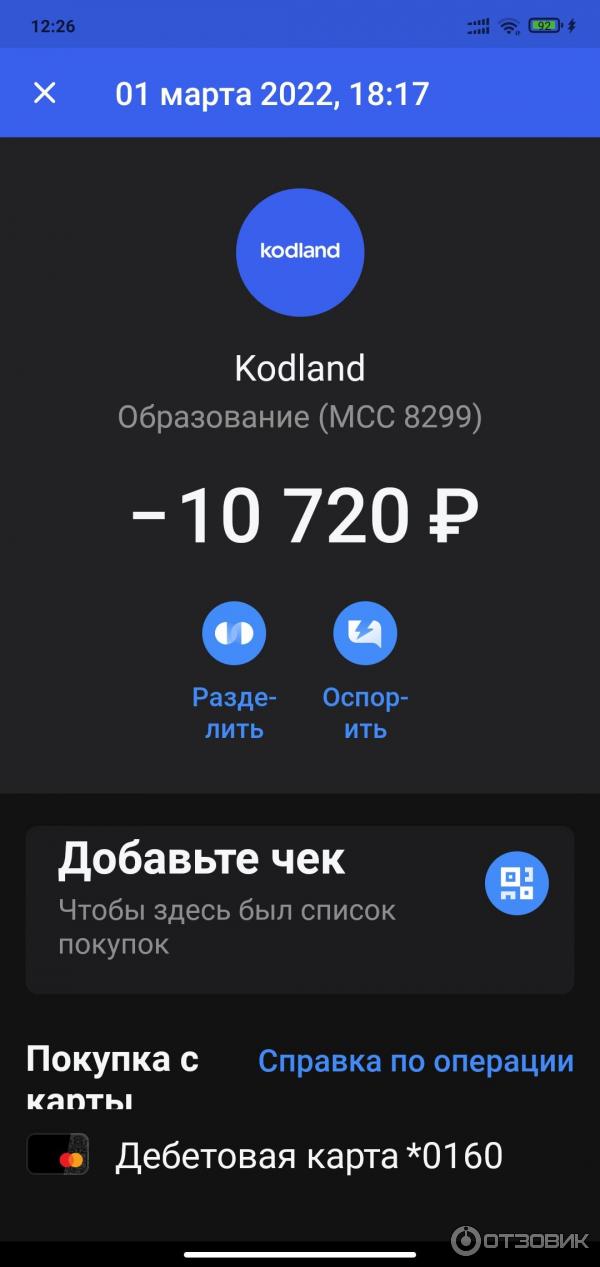The image size is (600, 1267).
Task: Close the transaction details screen
Action: pyautogui.click(x=45, y=93)
